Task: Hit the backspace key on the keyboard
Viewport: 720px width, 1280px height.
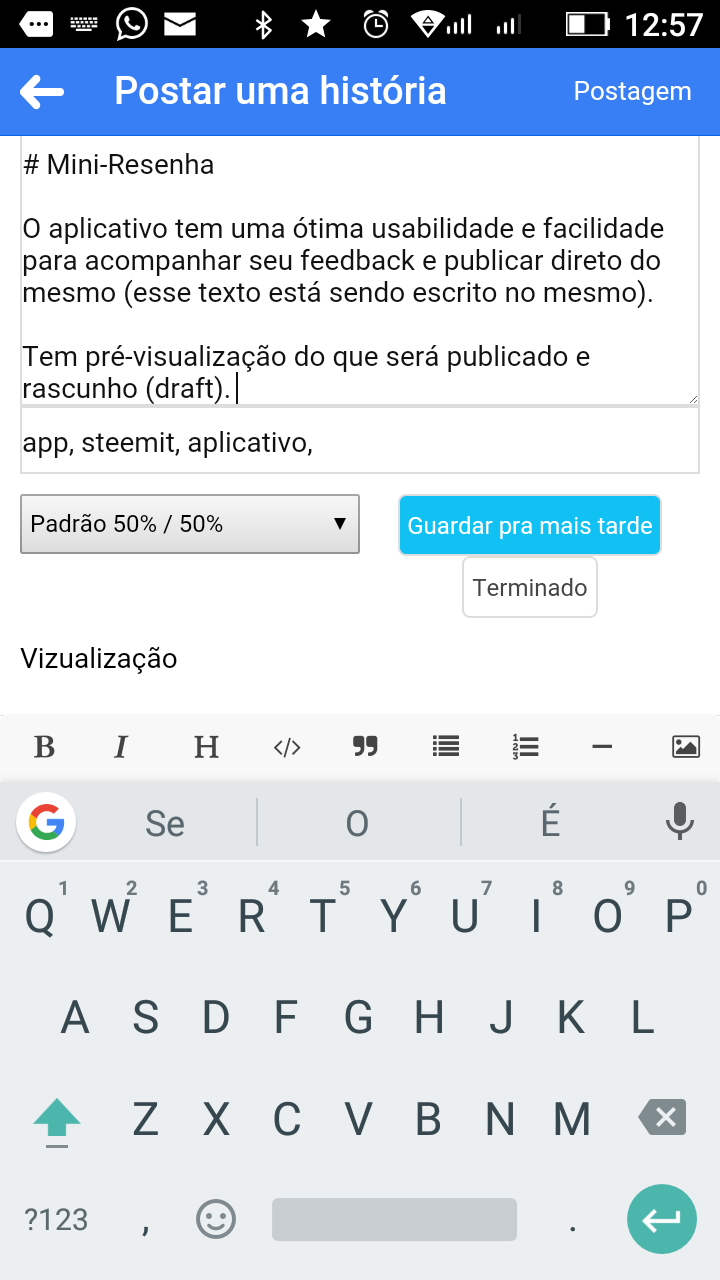Action: pyautogui.click(x=662, y=1117)
